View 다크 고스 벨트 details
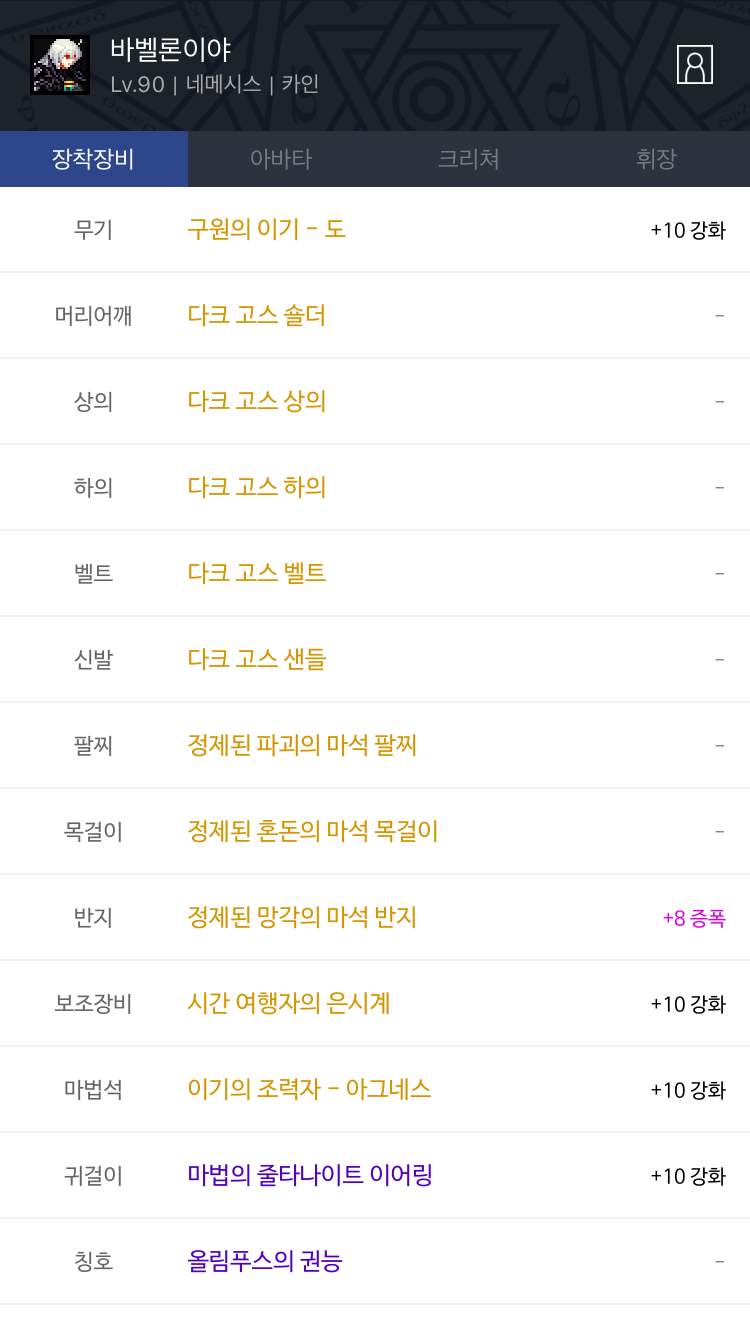Screen dimensions: 750x1334 [375, 574]
